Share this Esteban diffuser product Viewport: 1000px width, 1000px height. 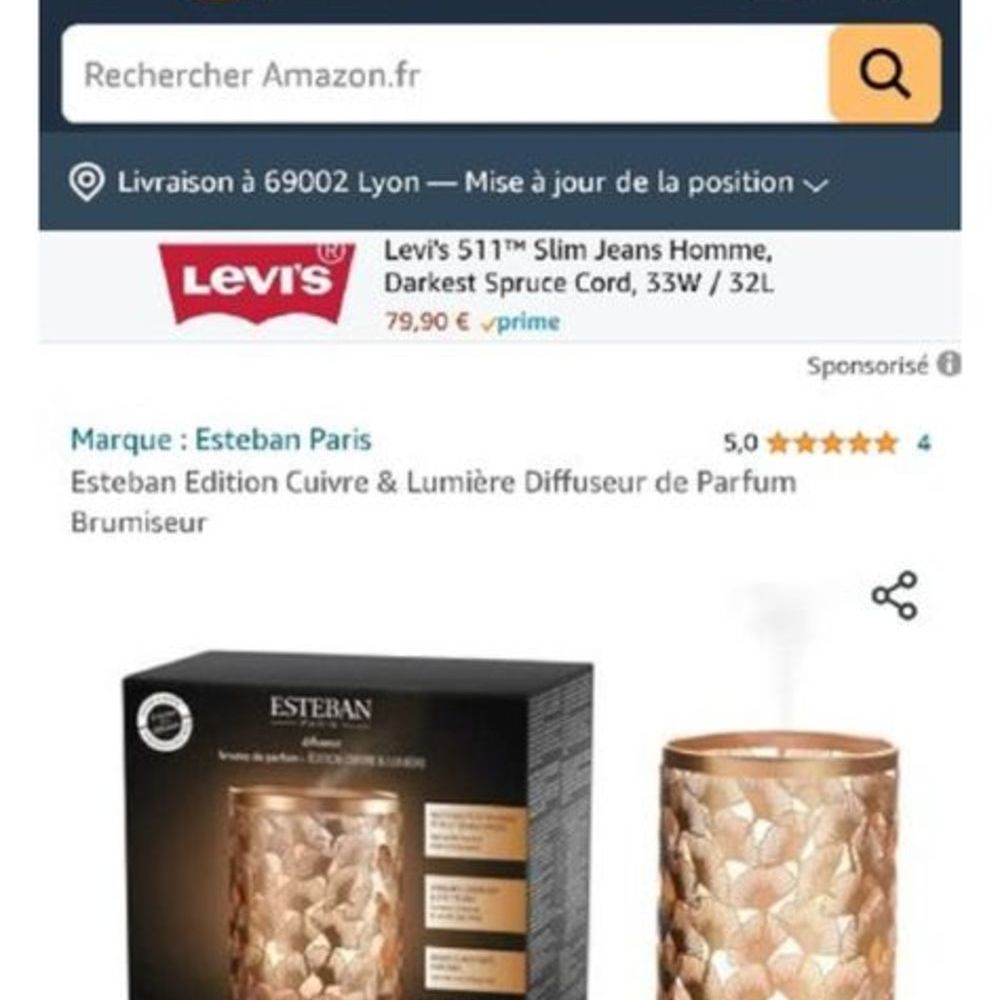click(894, 596)
